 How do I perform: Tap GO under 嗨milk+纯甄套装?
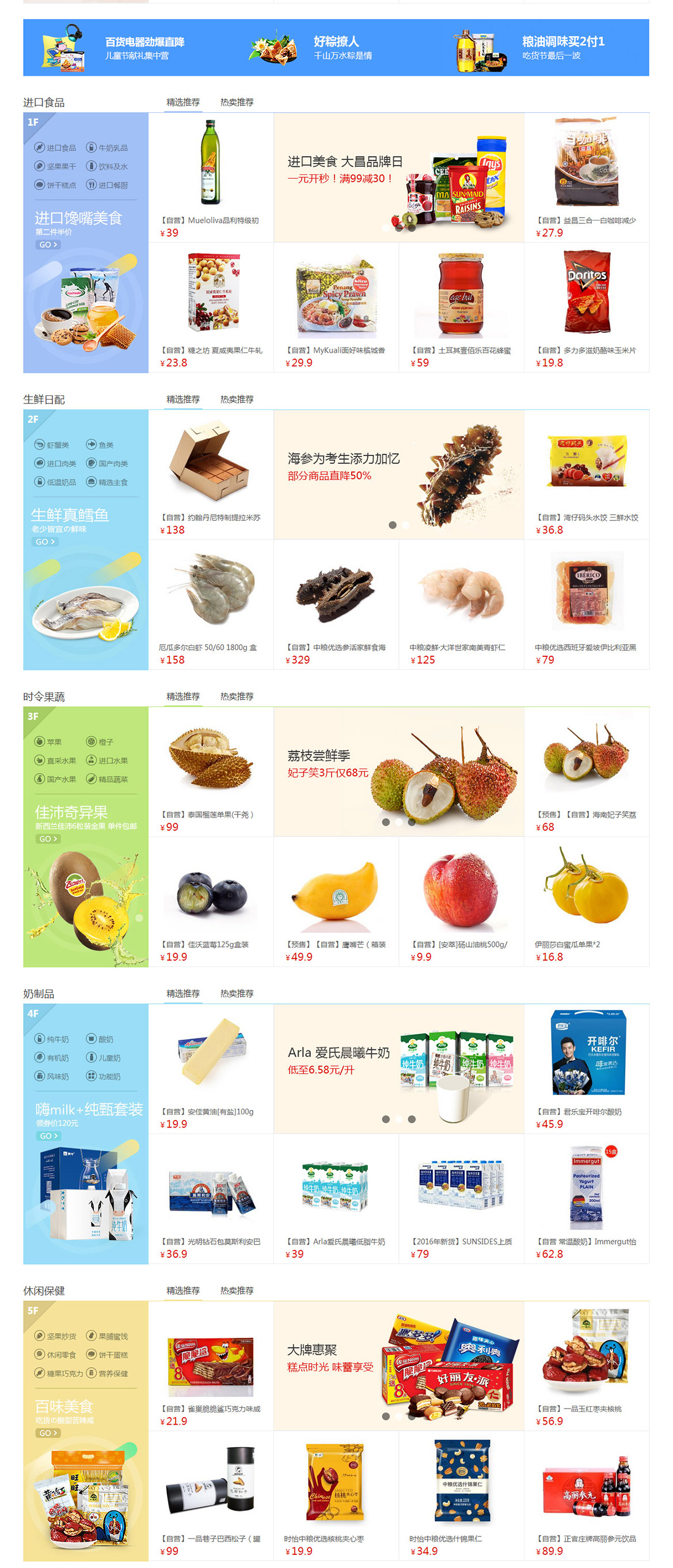tap(48, 1136)
